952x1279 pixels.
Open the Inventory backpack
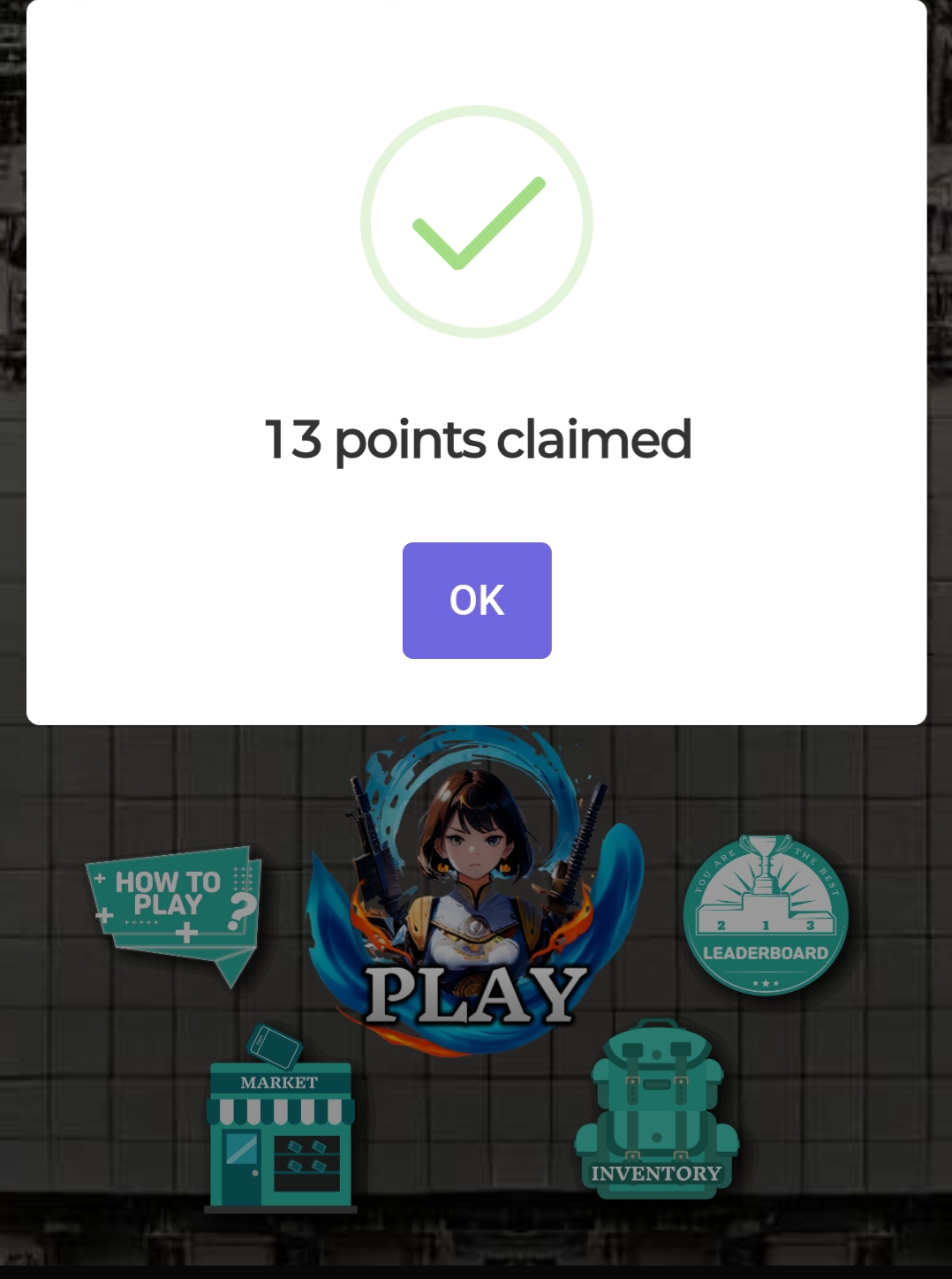(656, 1109)
